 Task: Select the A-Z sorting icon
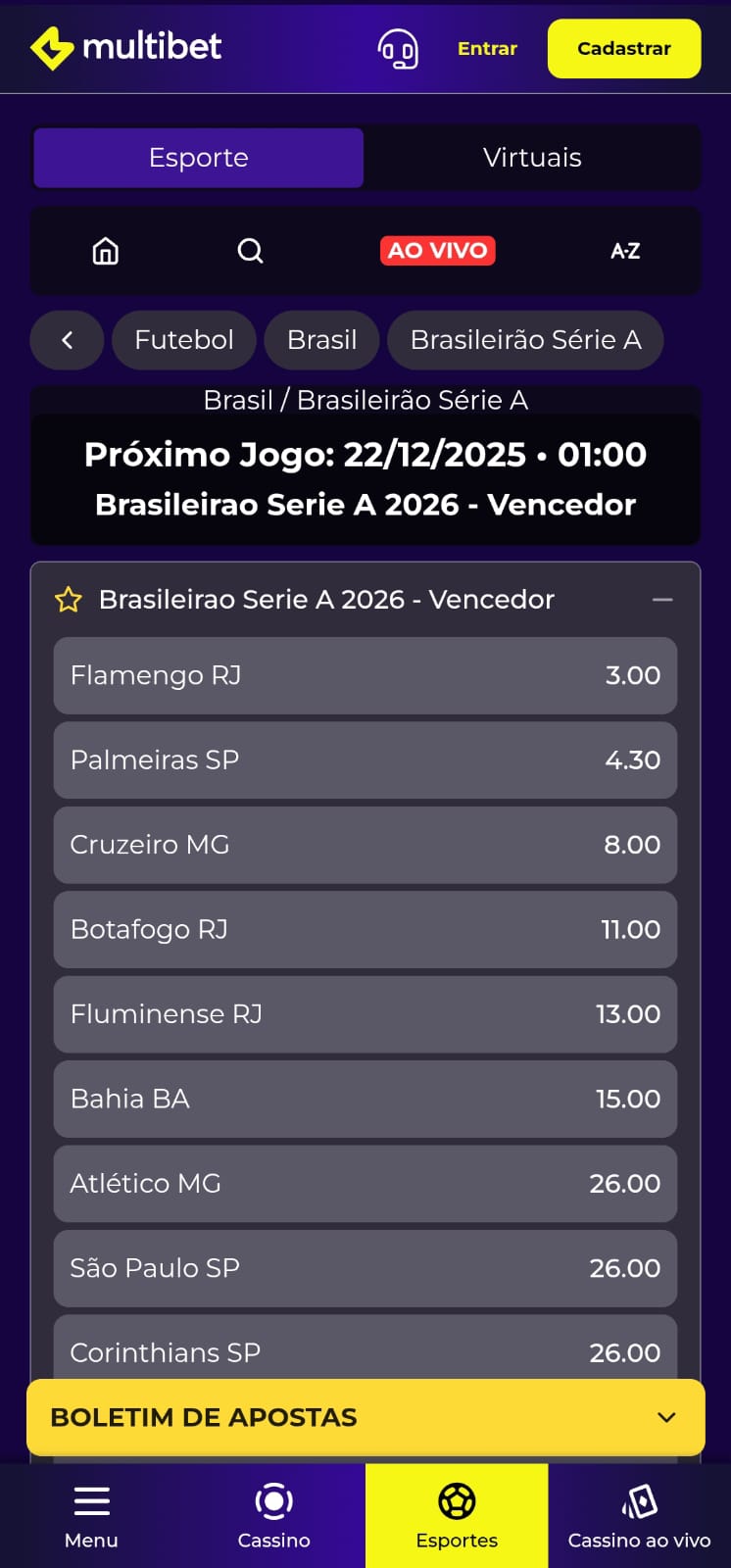(624, 251)
